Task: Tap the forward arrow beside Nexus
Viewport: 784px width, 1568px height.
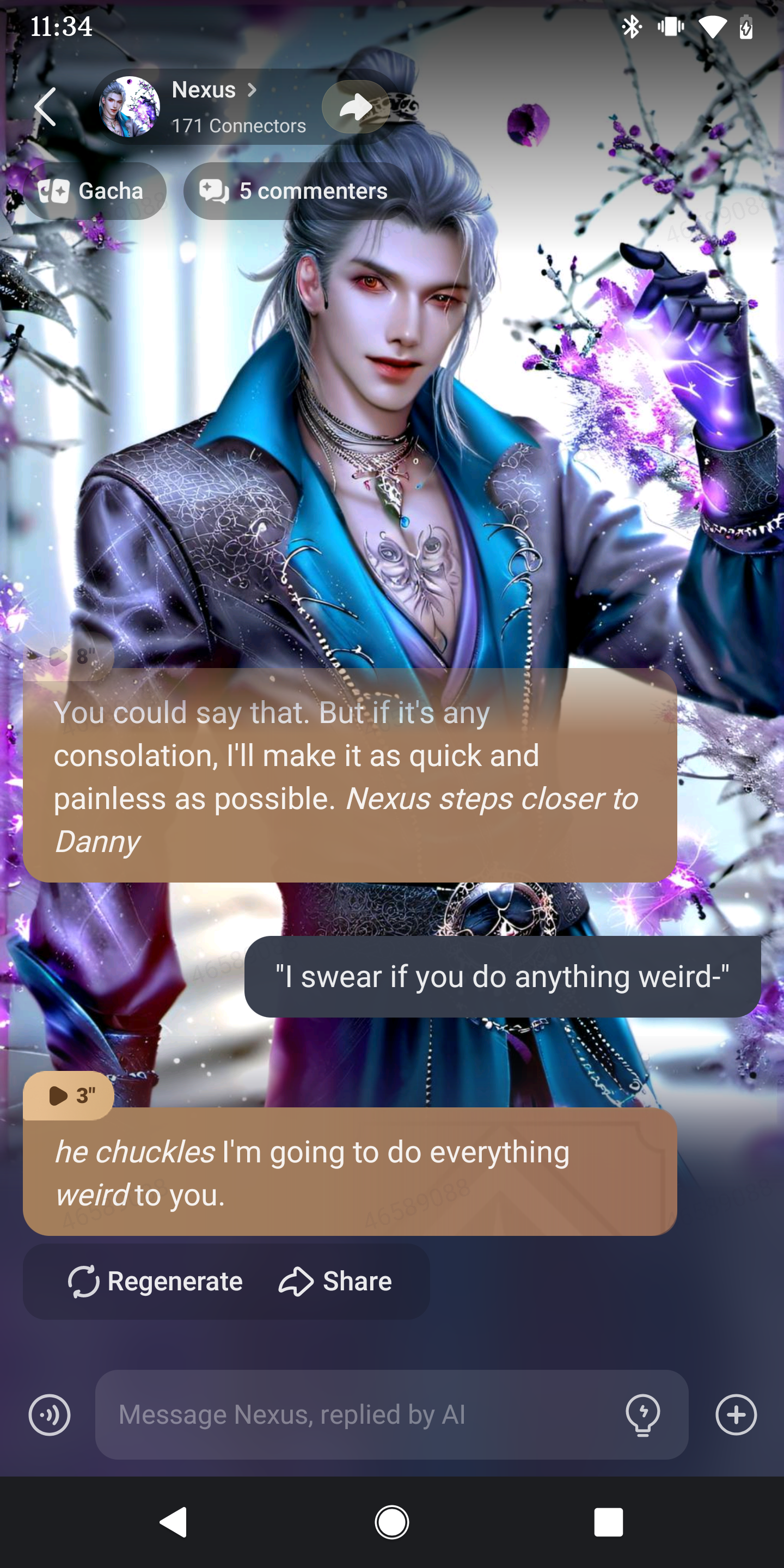Action: 356,107
